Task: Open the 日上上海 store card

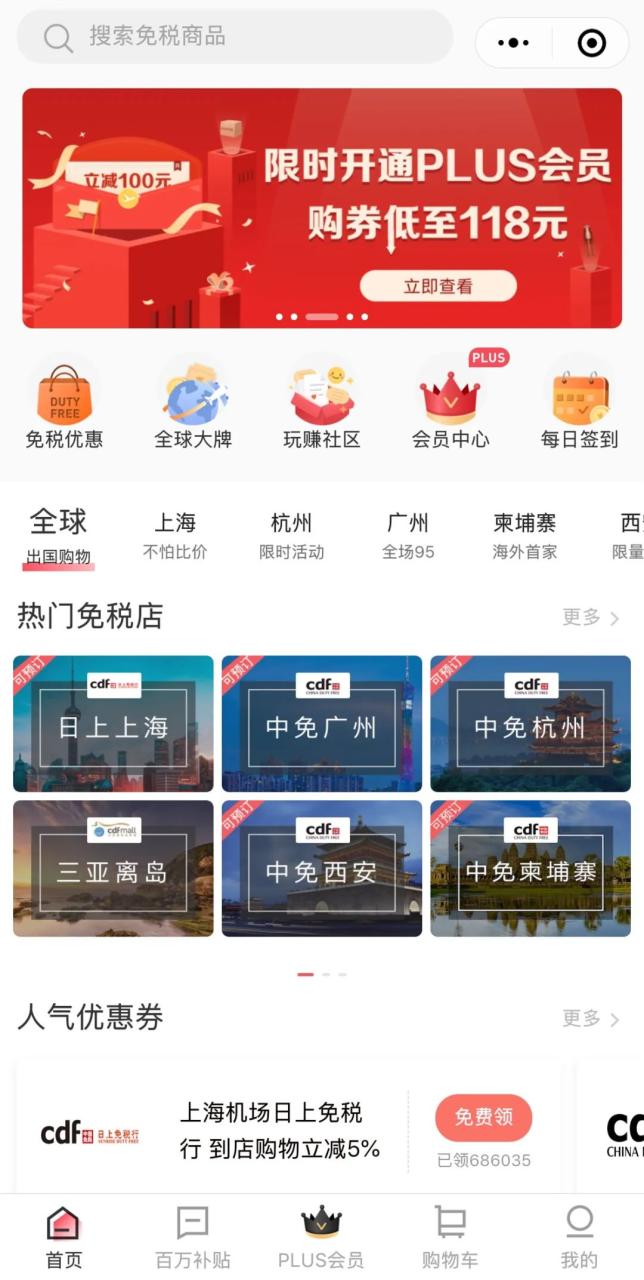Action: click(113, 724)
